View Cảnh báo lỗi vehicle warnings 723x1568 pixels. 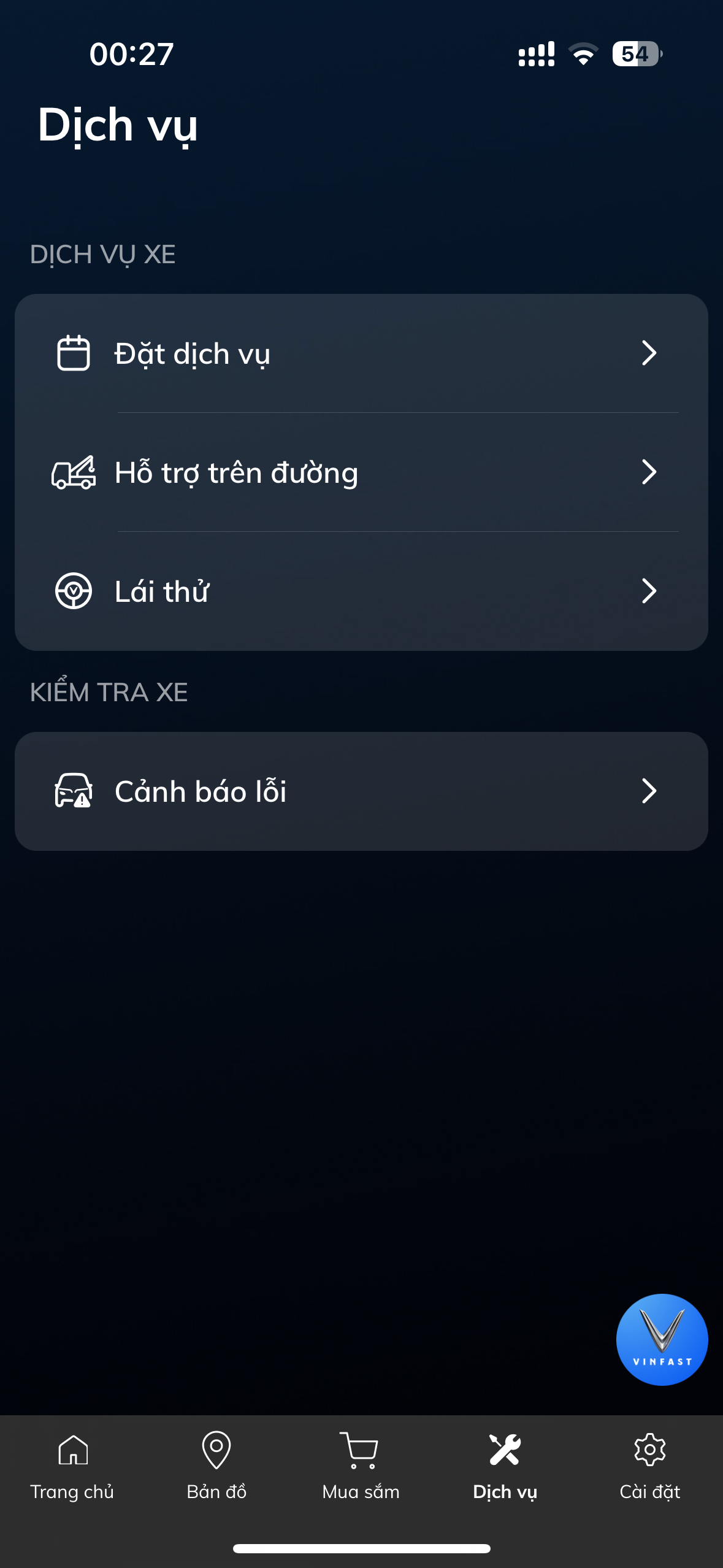pos(361,791)
